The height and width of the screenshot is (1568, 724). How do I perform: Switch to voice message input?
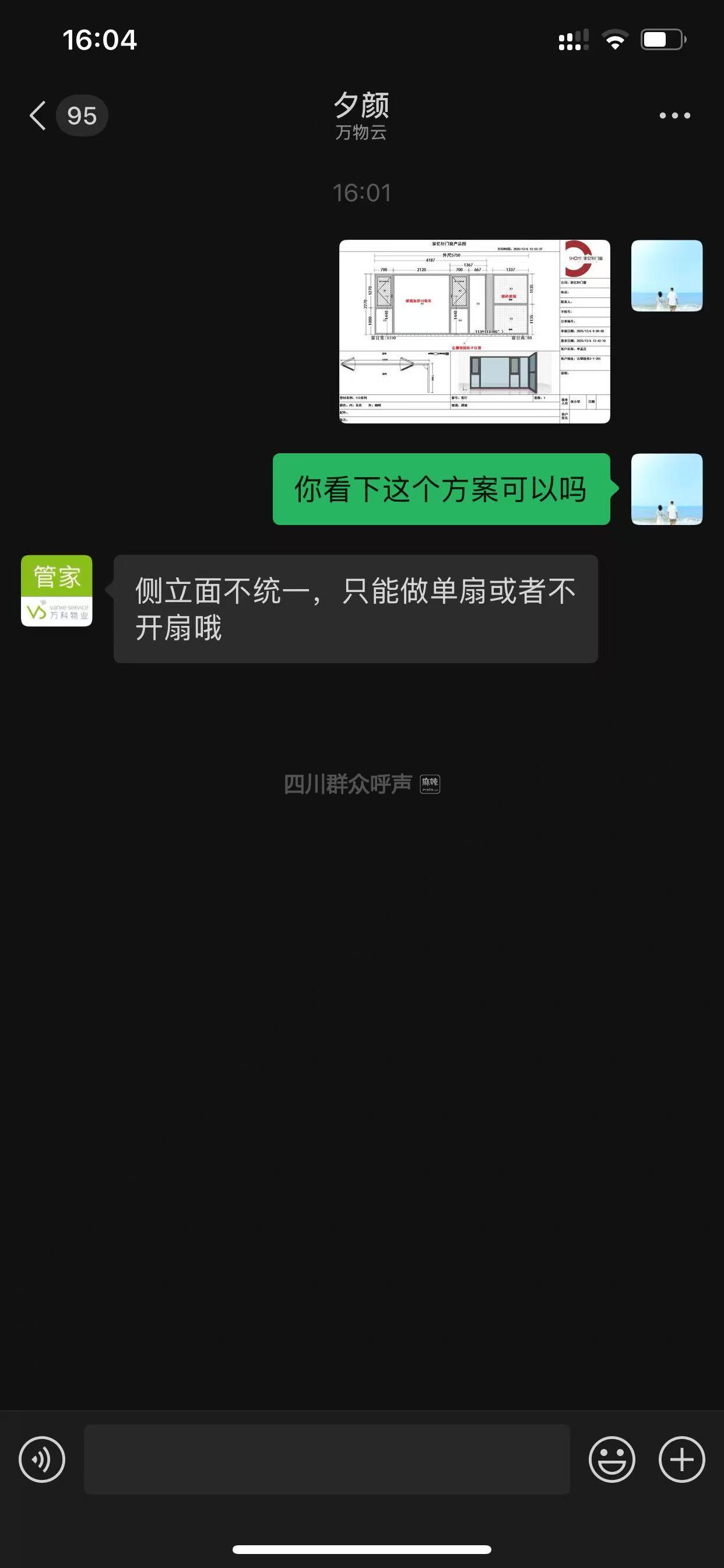[42, 1459]
